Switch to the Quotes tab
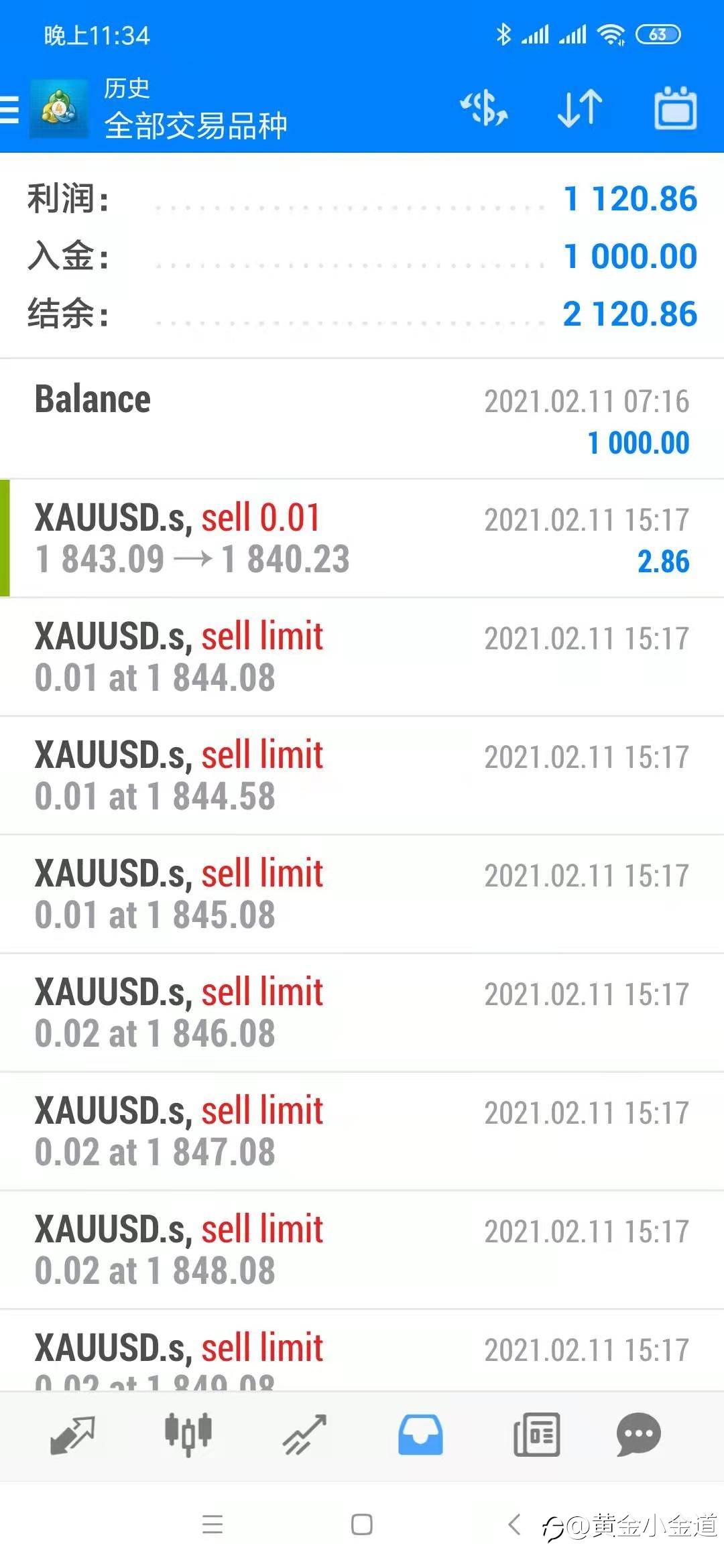724x1568 pixels. [72, 1435]
